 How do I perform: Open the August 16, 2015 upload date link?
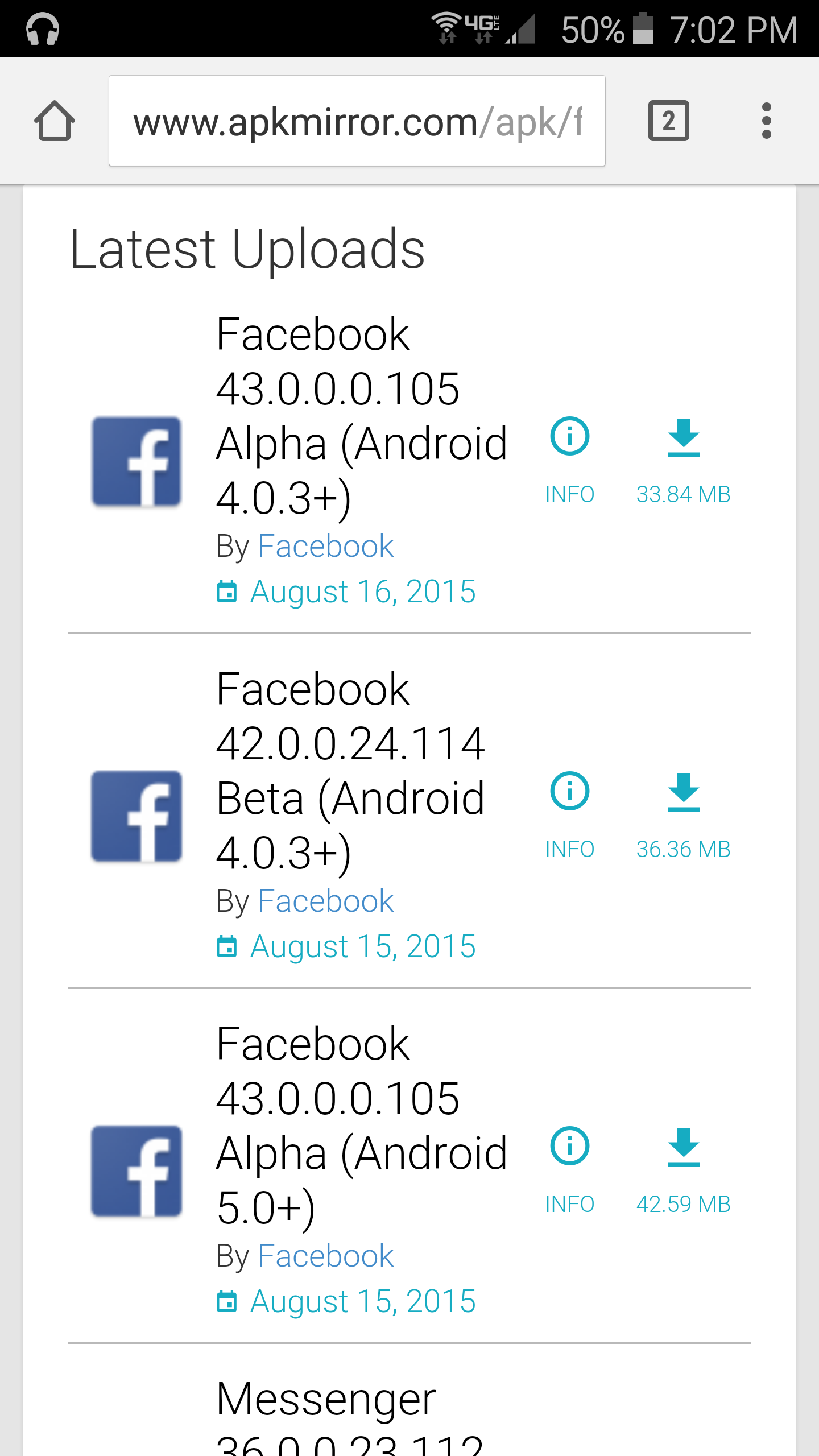[x=362, y=592]
